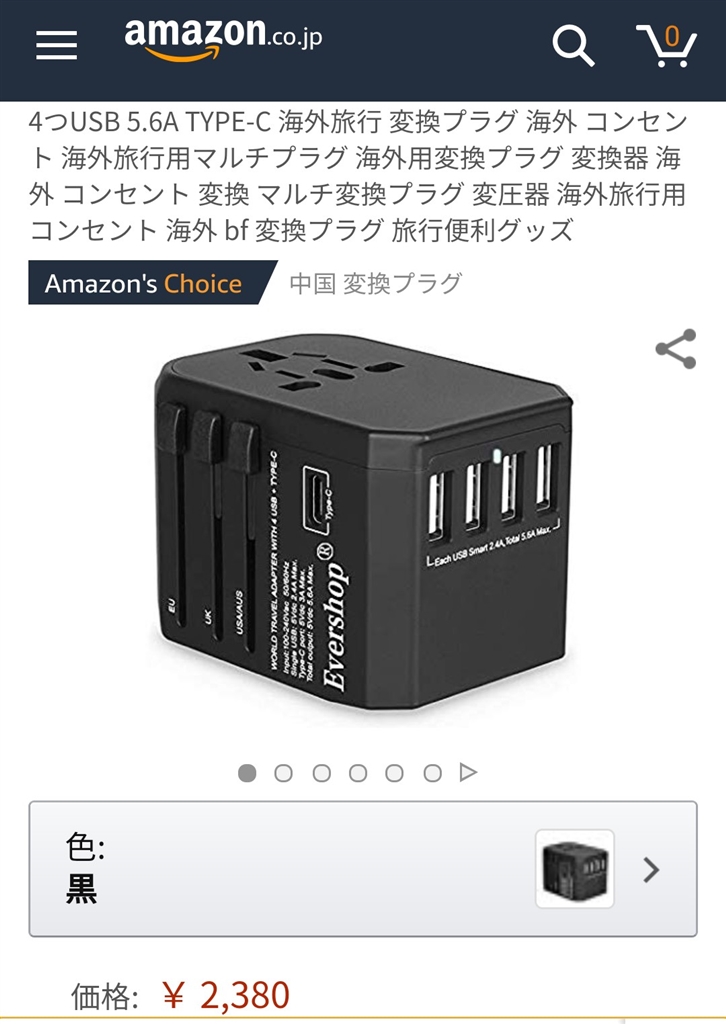View the shopping cart
726x1024 pixels.
667,45
